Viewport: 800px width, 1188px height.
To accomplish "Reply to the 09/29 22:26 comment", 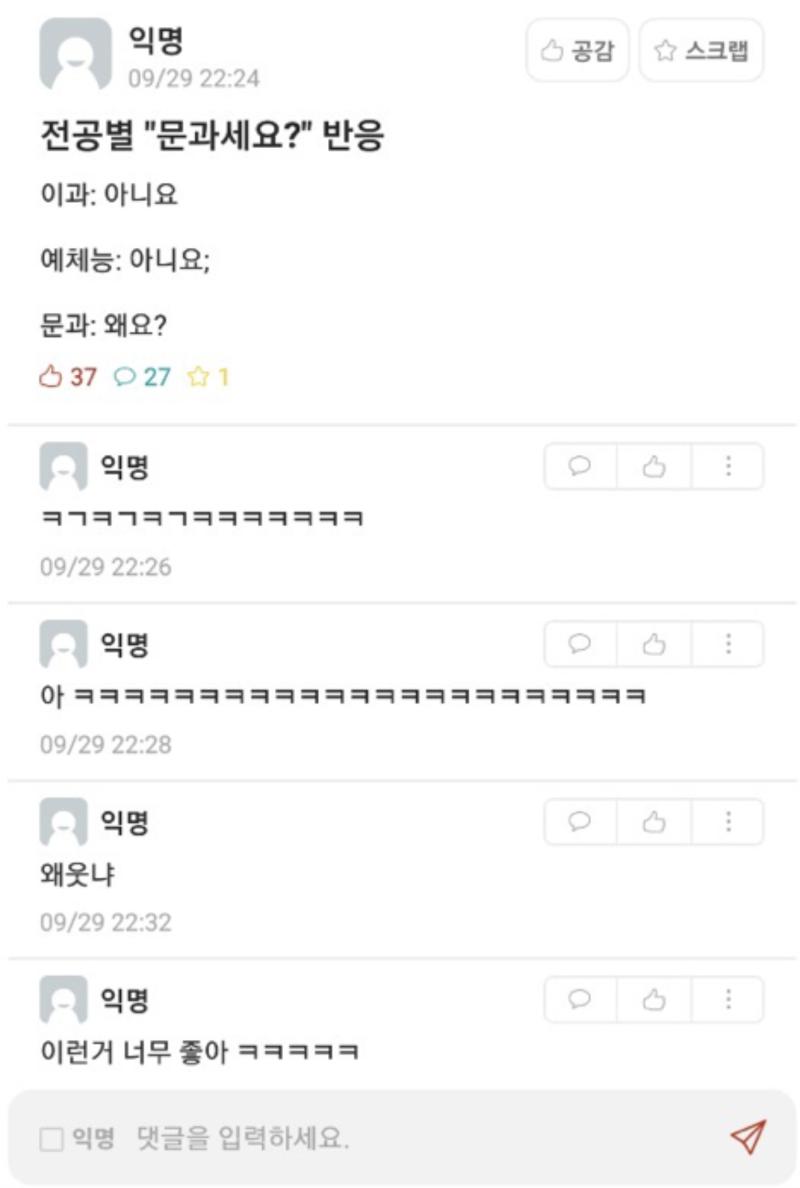I will pos(580,467).
